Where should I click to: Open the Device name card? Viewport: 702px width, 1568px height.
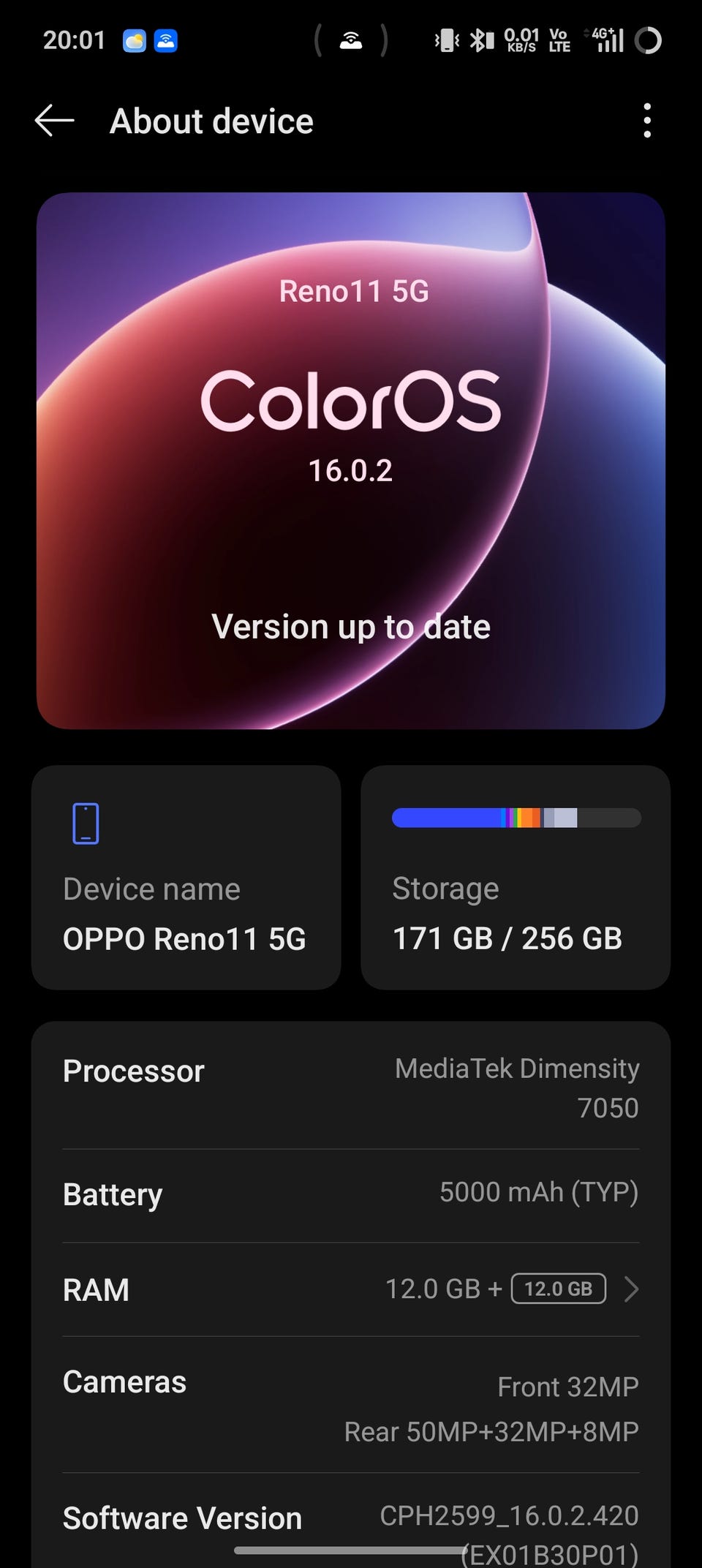pos(186,878)
